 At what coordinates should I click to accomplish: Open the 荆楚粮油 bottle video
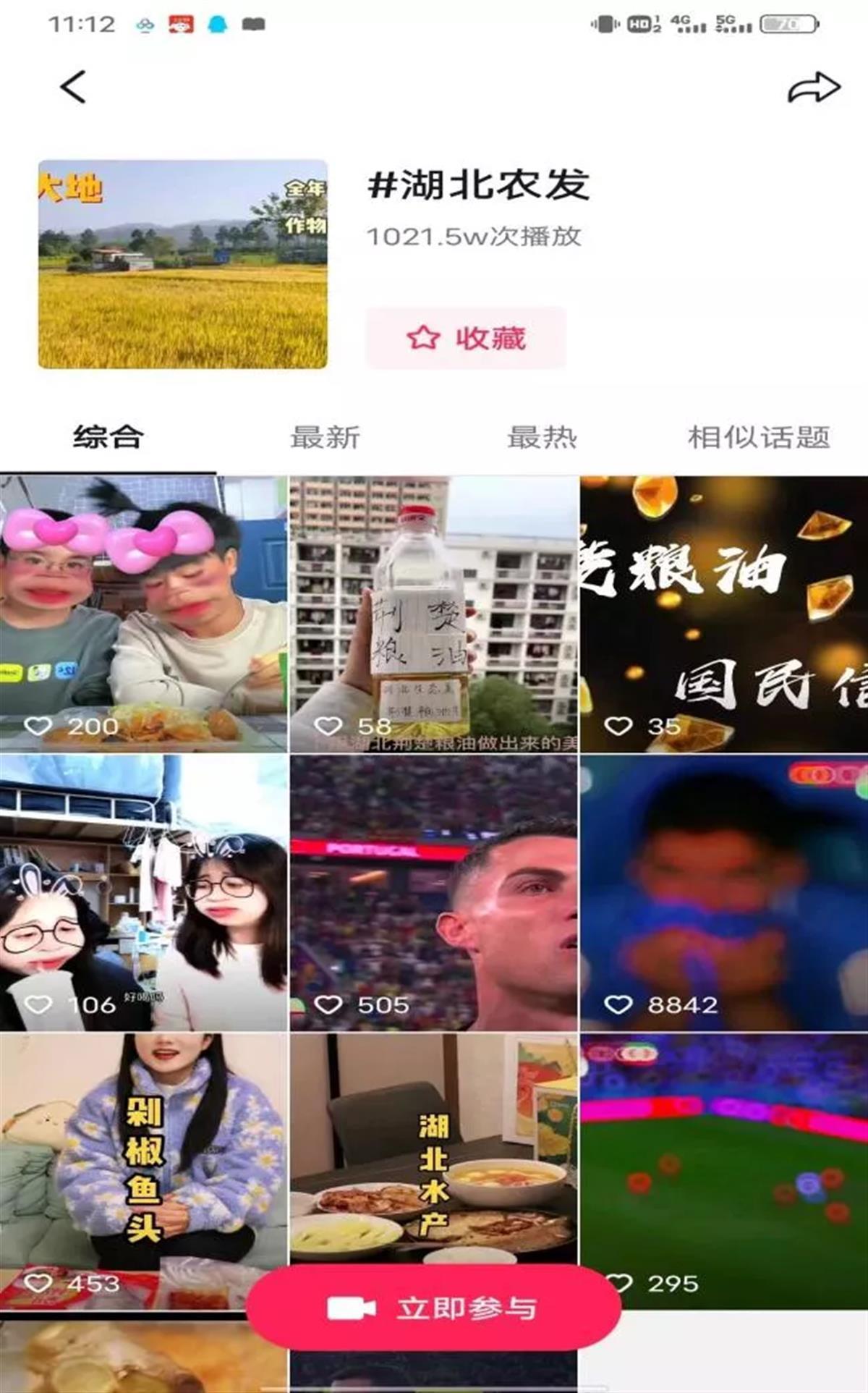coord(433,614)
